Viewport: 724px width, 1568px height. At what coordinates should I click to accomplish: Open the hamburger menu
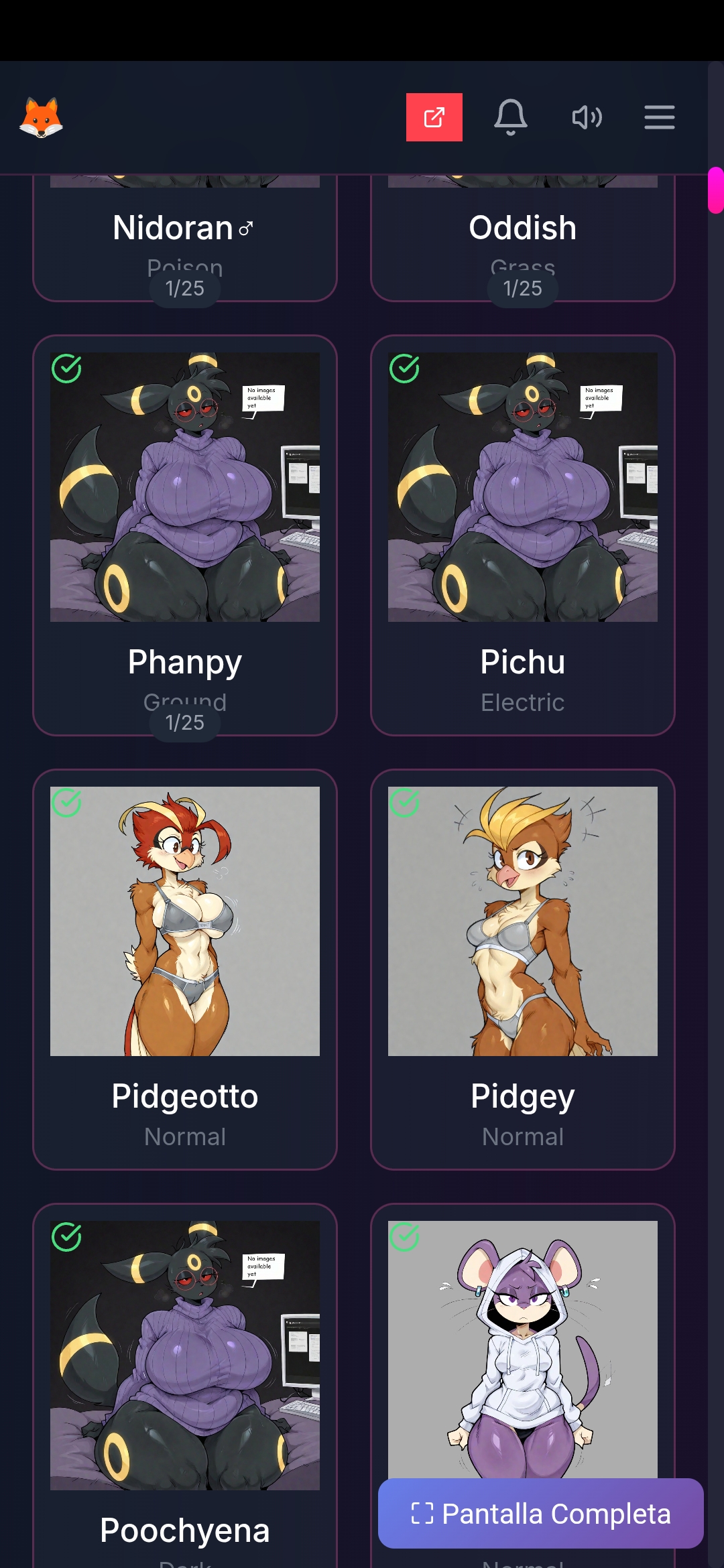[x=659, y=117]
